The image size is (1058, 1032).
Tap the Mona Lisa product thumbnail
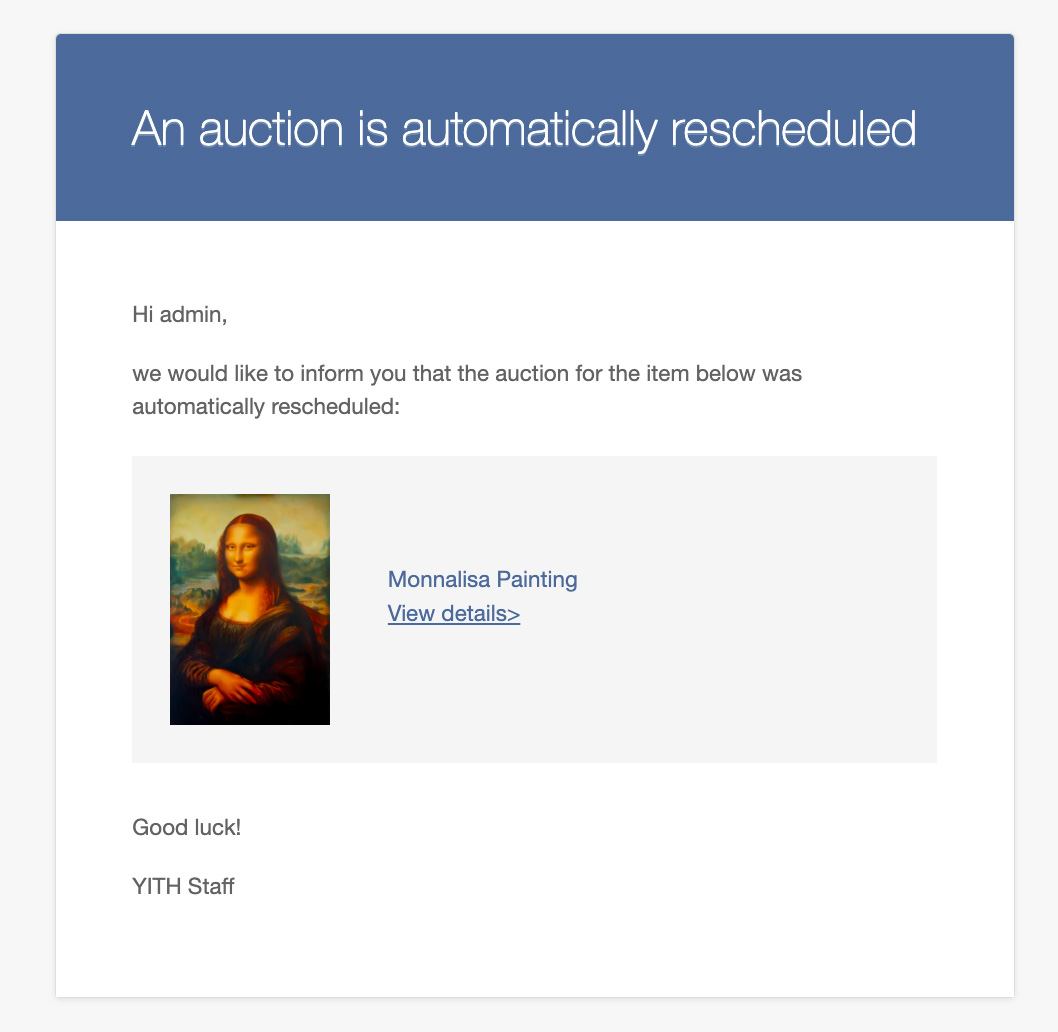coord(250,609)
